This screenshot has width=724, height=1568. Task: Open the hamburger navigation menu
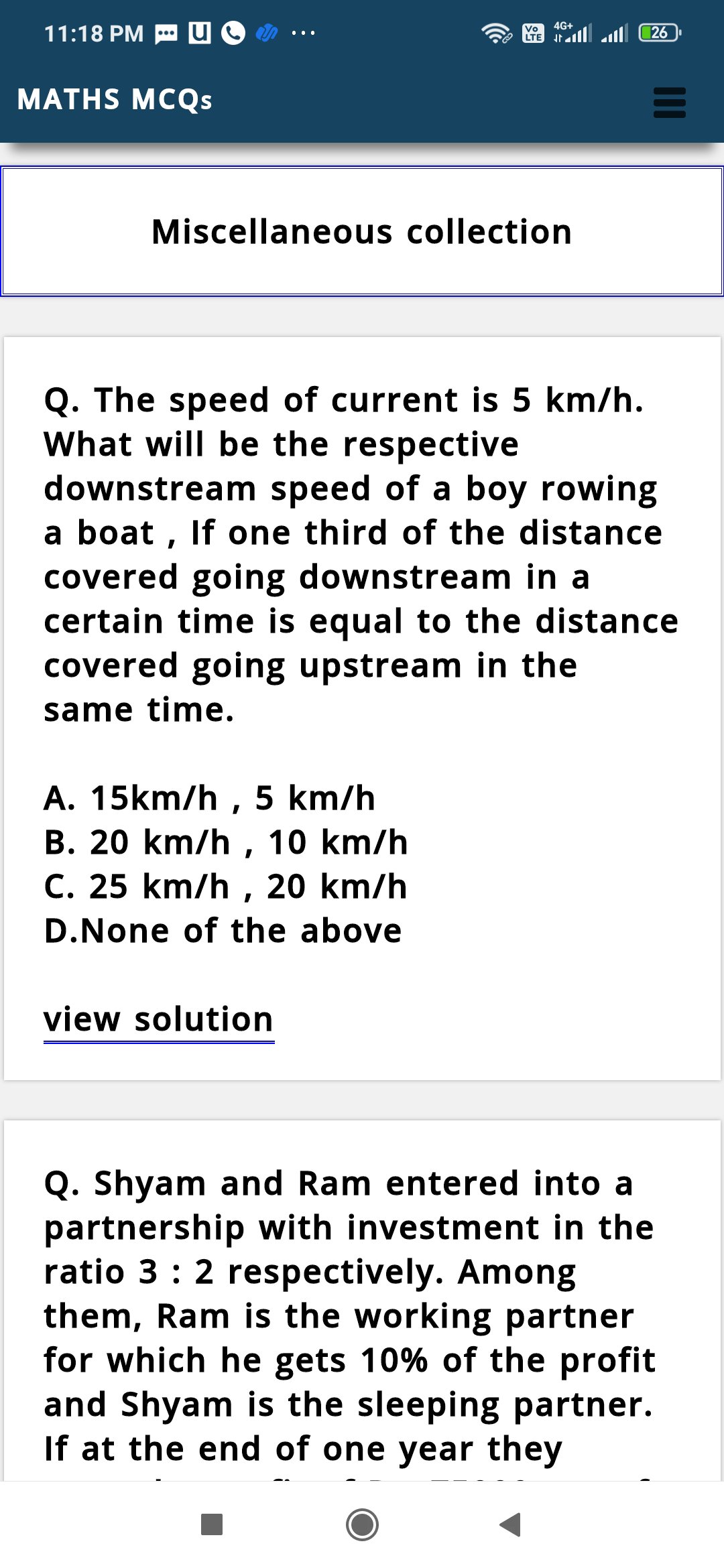(x=668, y=102)
